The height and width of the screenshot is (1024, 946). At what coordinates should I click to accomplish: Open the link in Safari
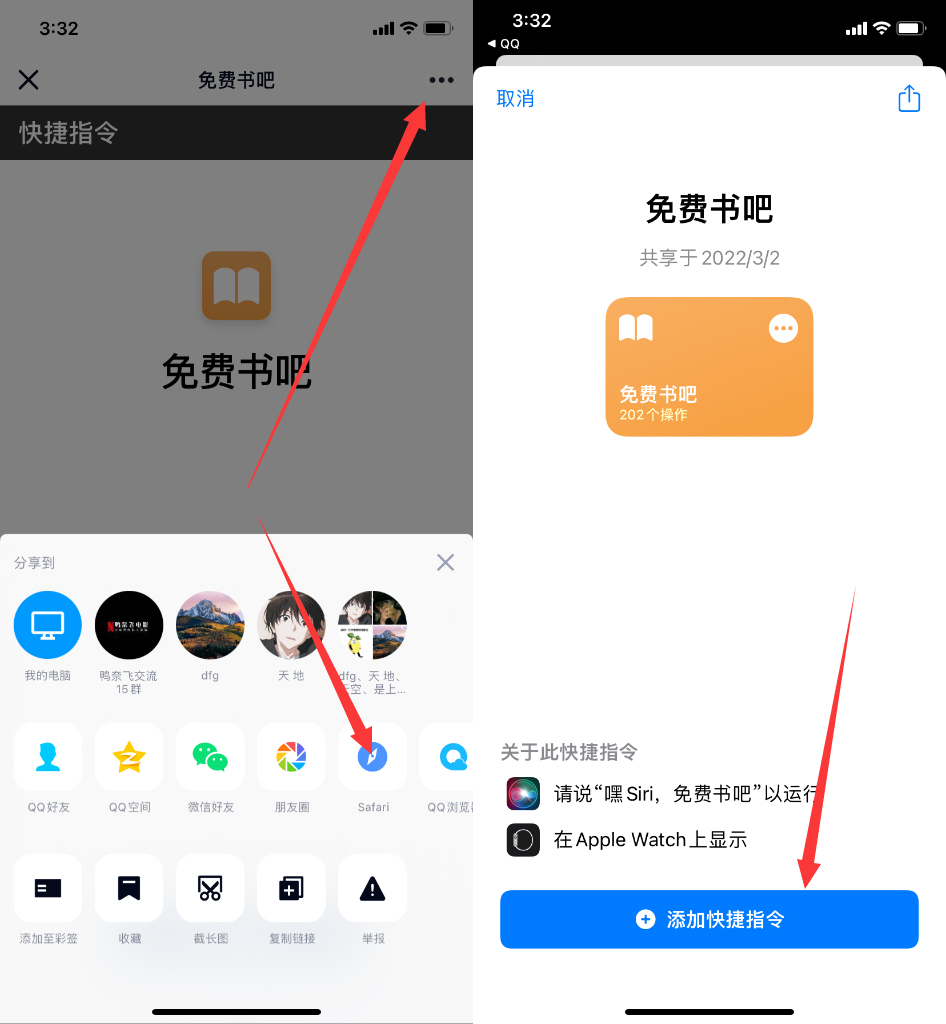(x=372, y=757)
